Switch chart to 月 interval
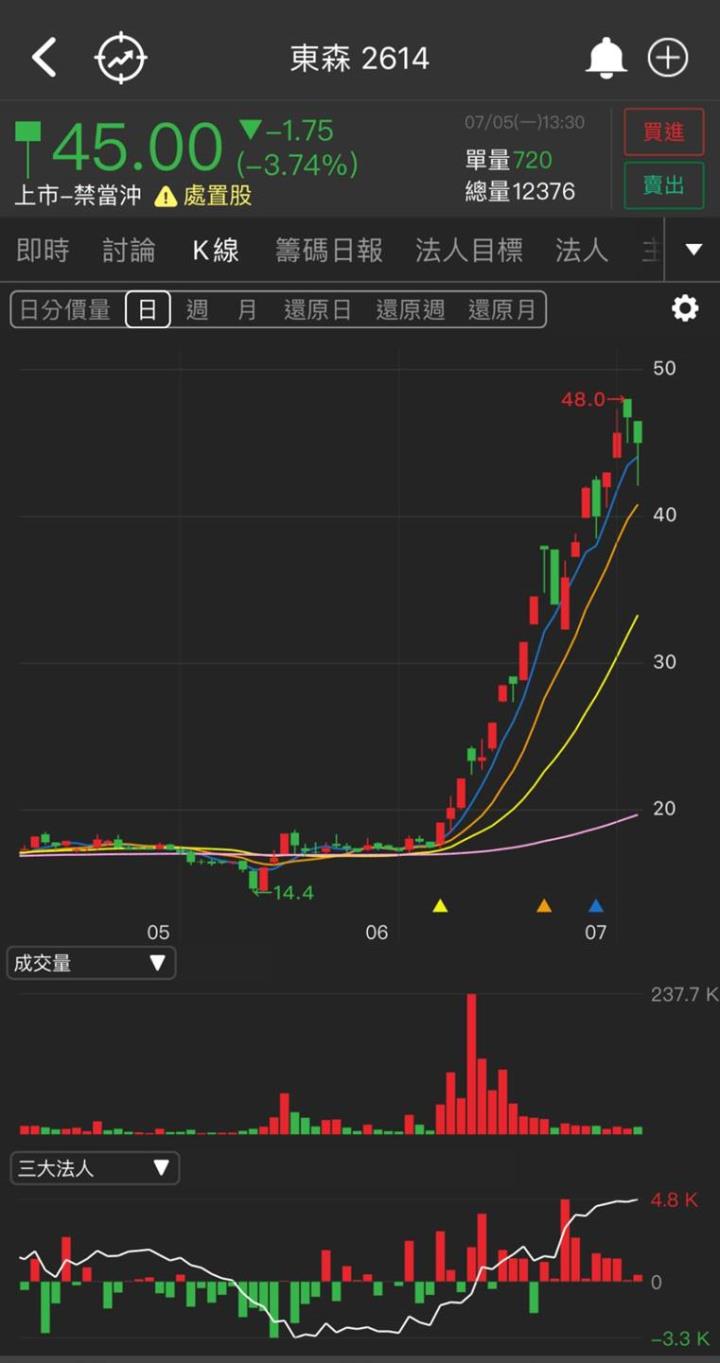720x1363 pixels. point(247,310)
